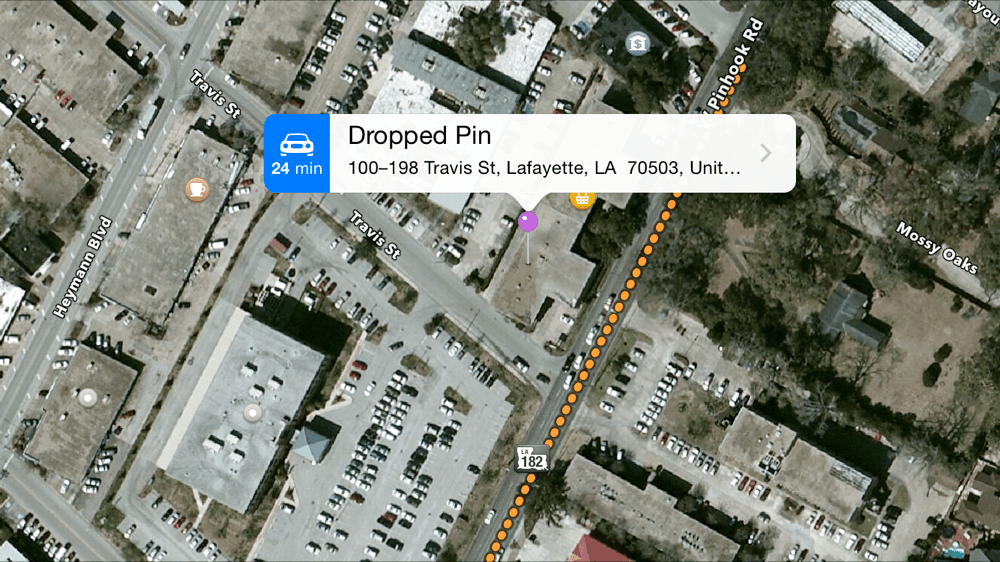Open the dollar-sign bank marker
This screenshot has width=1000, height=562.
[636, 43]
